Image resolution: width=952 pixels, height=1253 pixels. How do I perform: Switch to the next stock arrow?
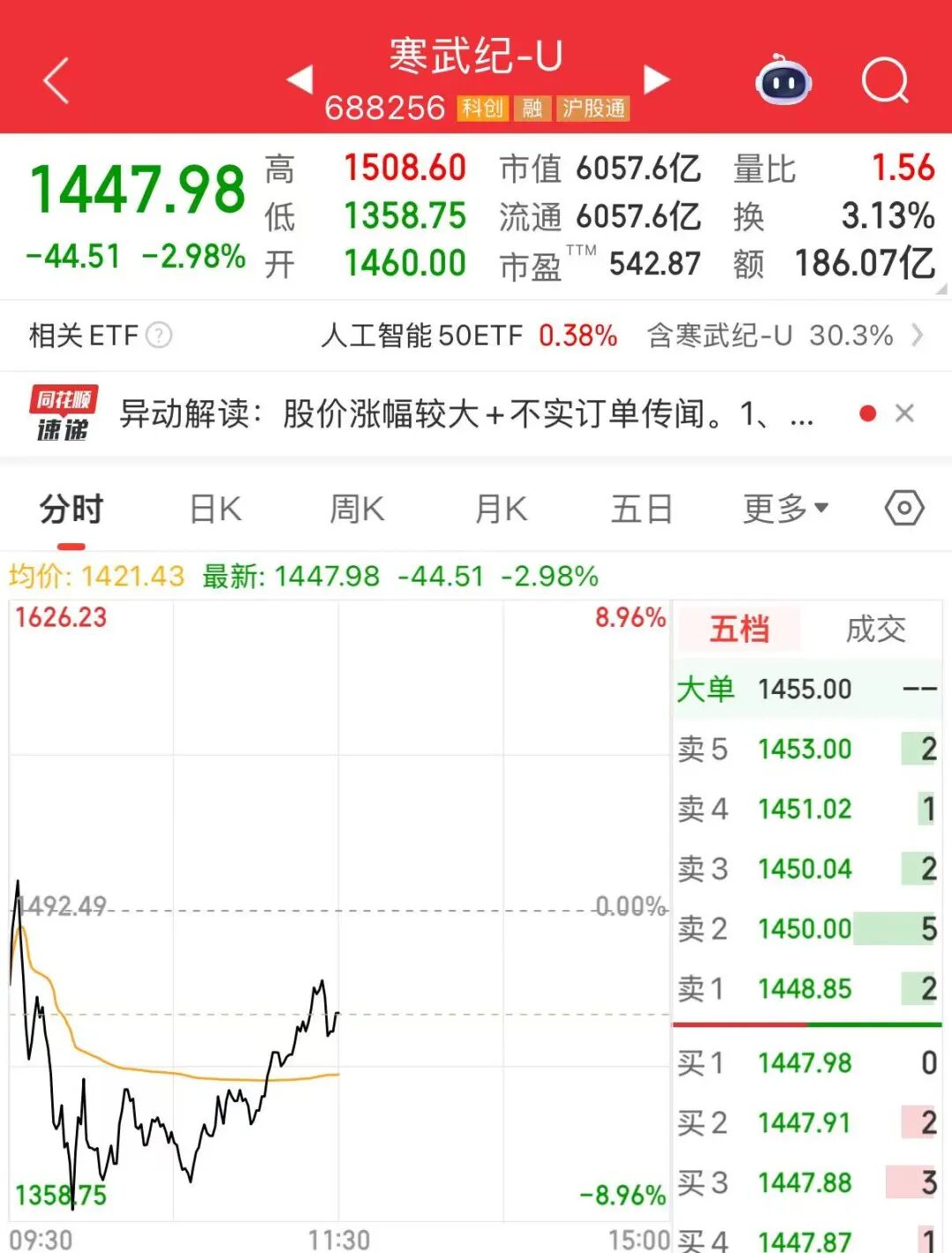(x=657, y=79)
